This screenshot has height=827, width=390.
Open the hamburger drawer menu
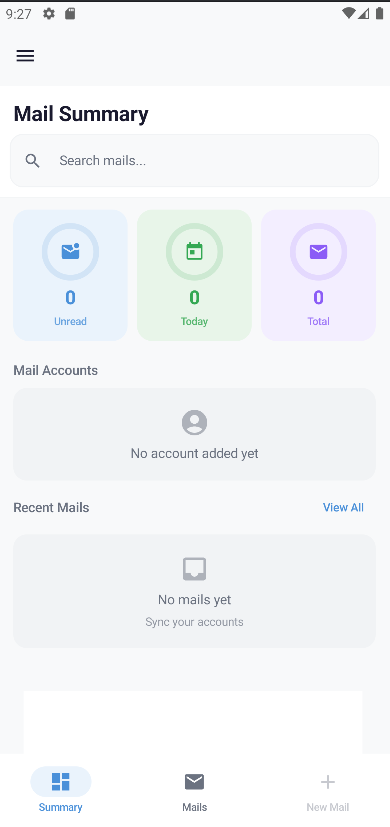point(25,56)
